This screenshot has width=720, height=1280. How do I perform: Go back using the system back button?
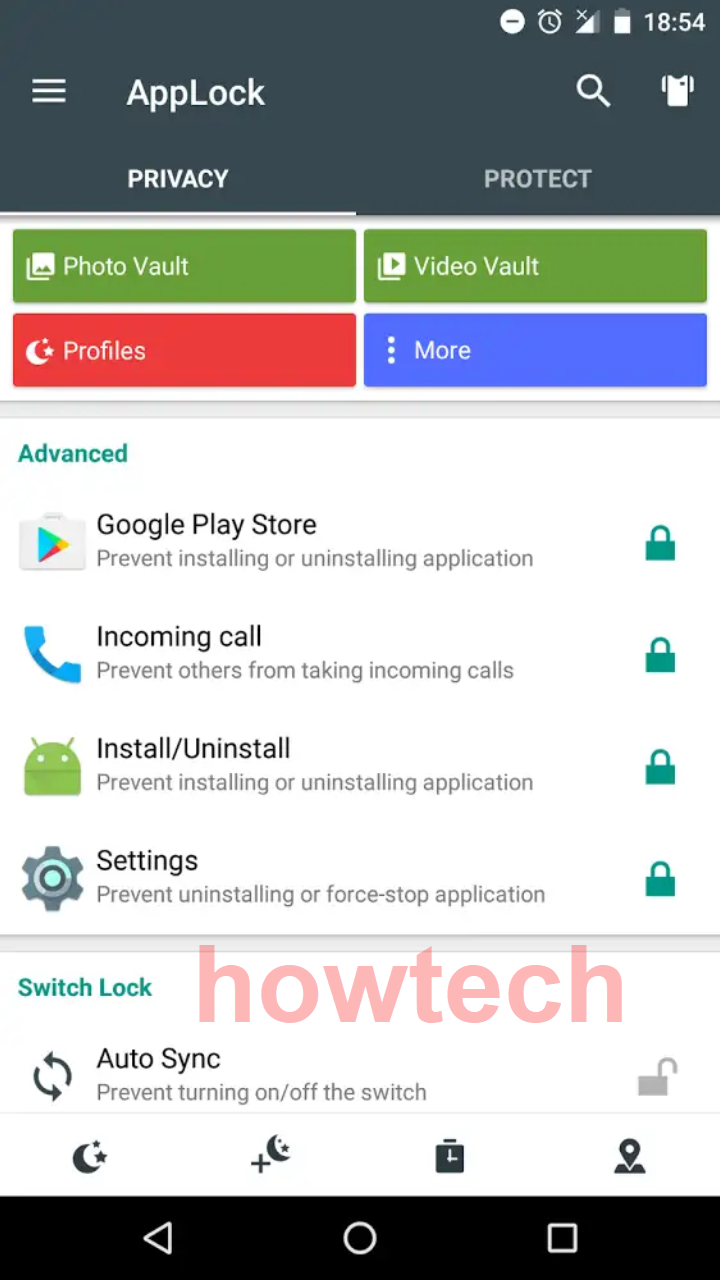158,1238
